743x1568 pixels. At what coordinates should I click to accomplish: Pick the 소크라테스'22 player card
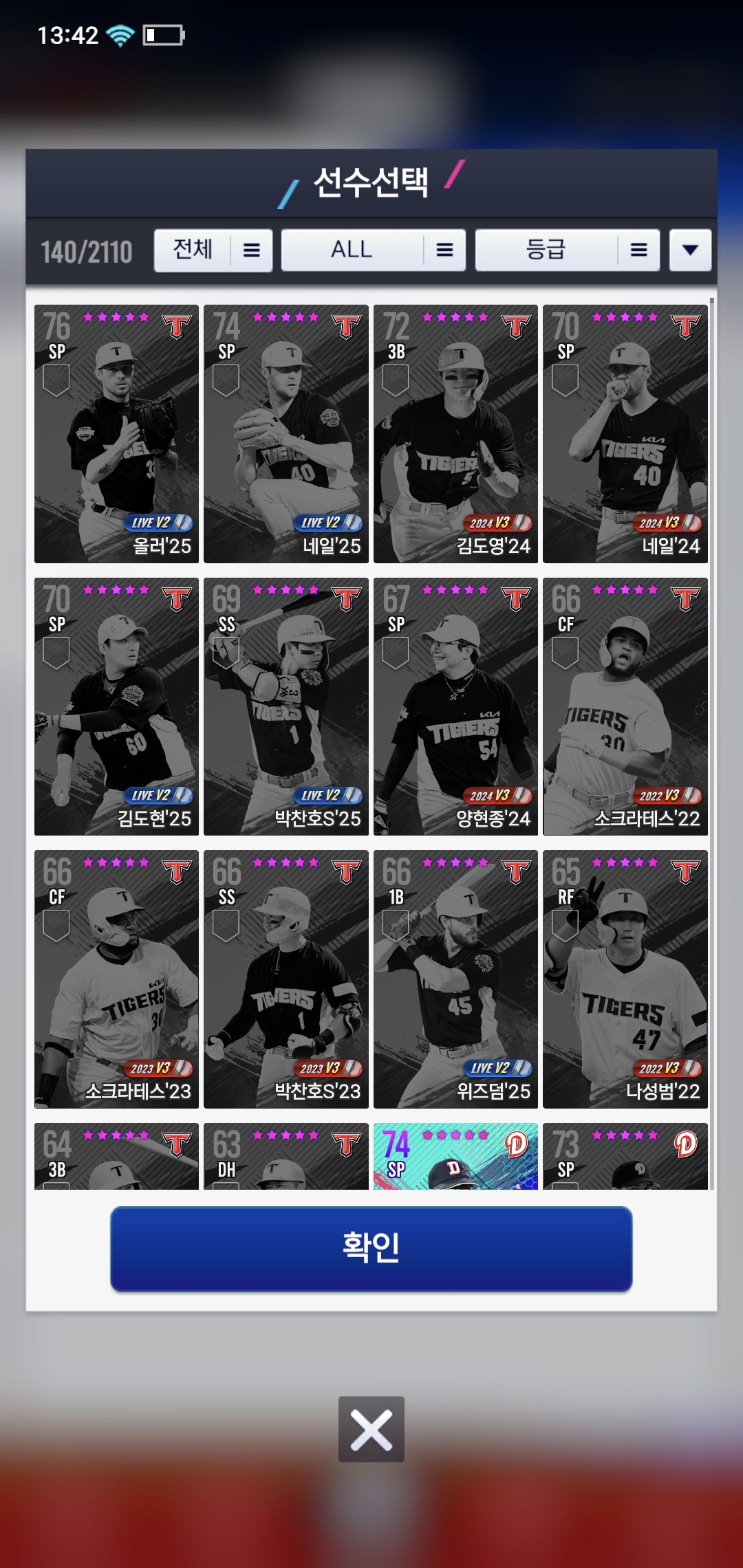click(x=625, y=706)
